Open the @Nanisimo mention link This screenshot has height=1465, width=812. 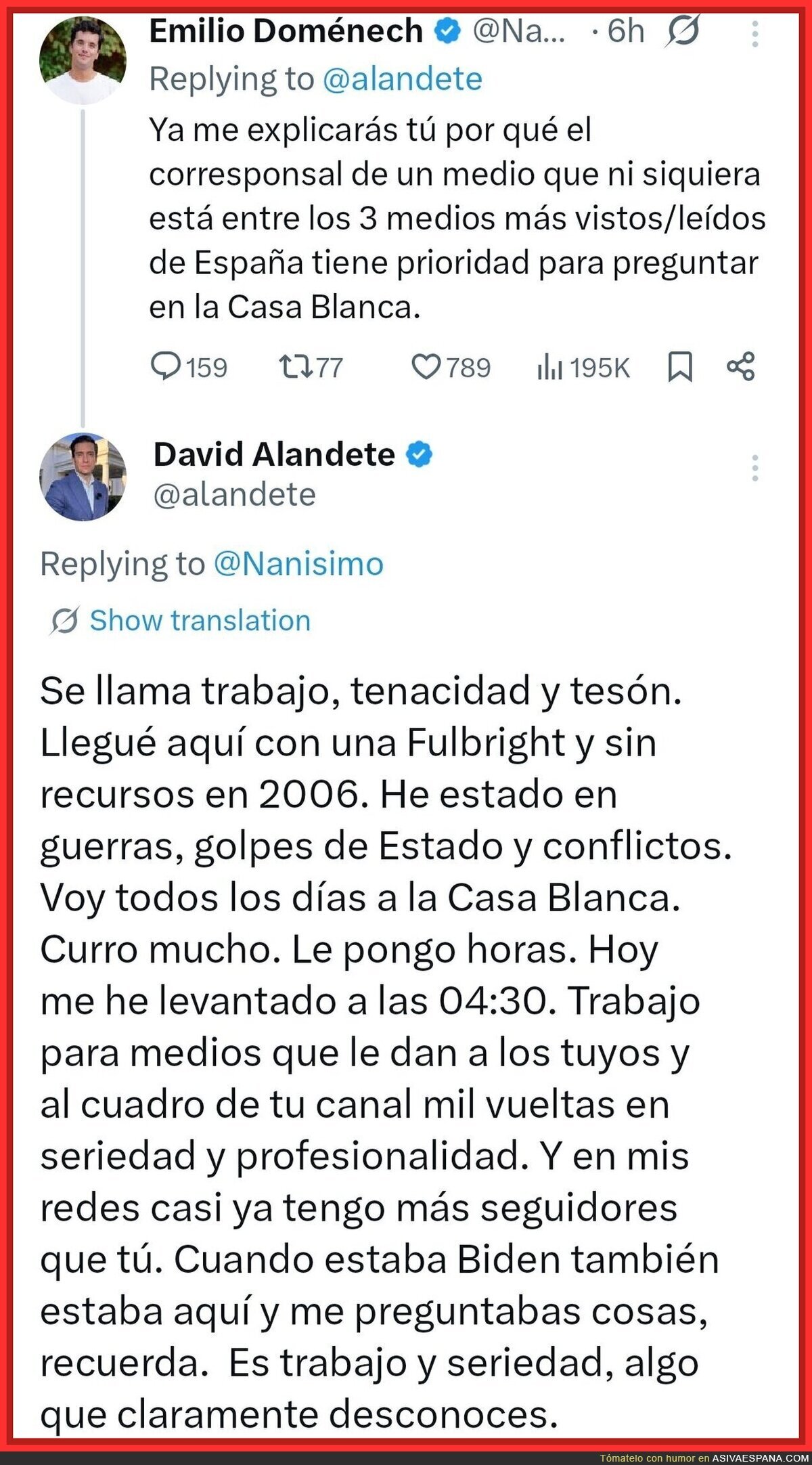(x=299, y=564)
